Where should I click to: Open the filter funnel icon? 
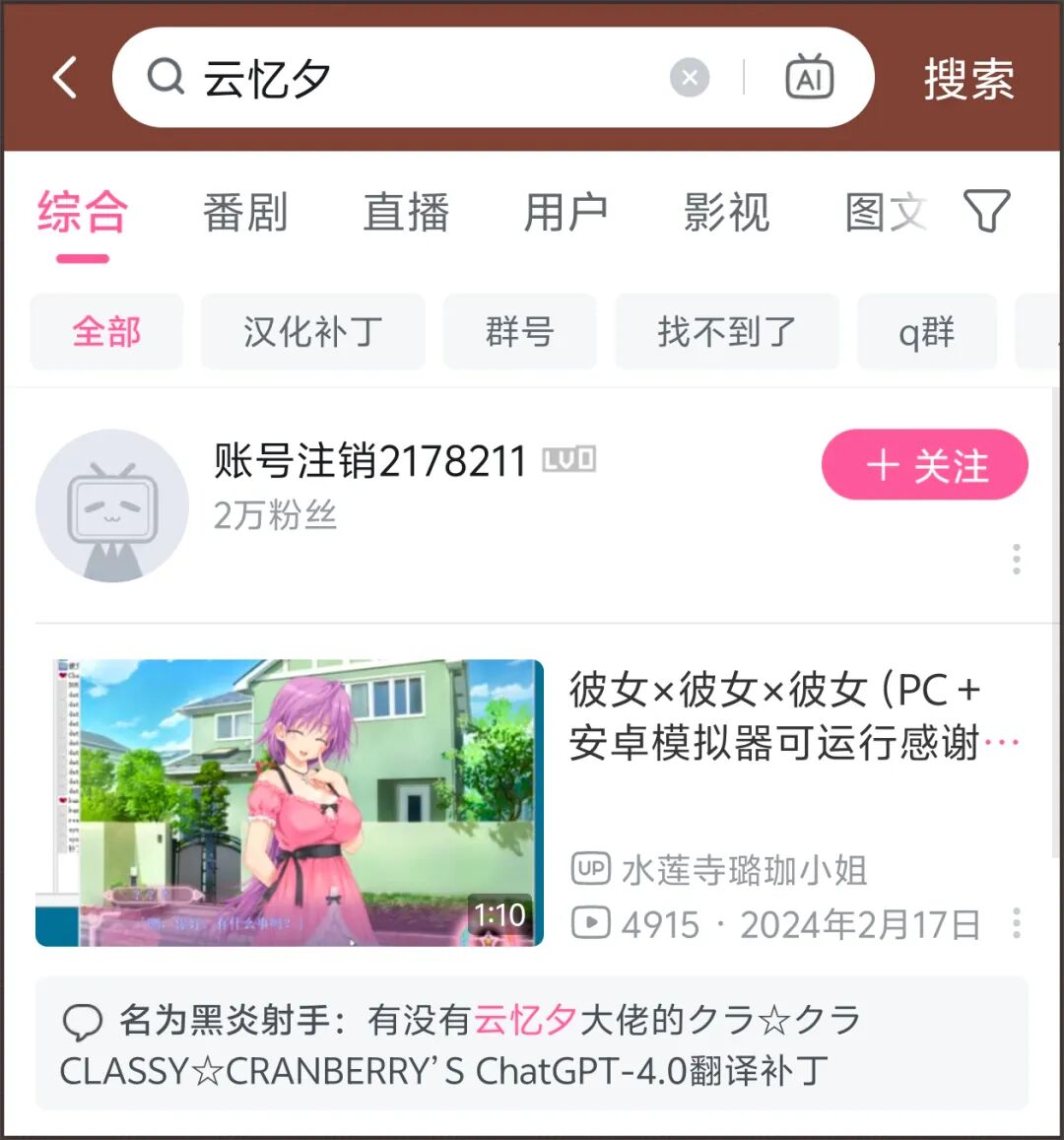pyautogui.click(x=986, y=211)
